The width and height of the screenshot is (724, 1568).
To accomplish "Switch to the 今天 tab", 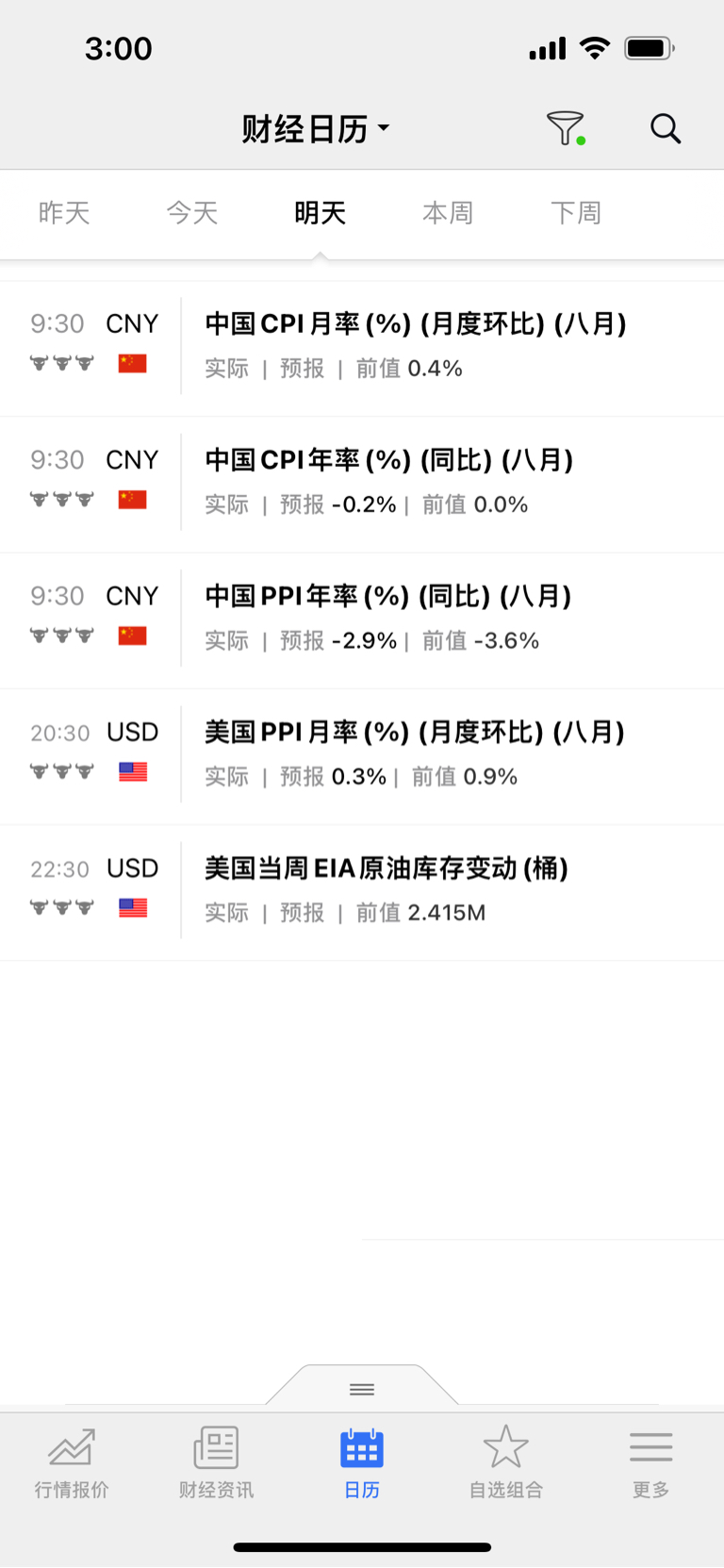I will click(x=192, y=213).
